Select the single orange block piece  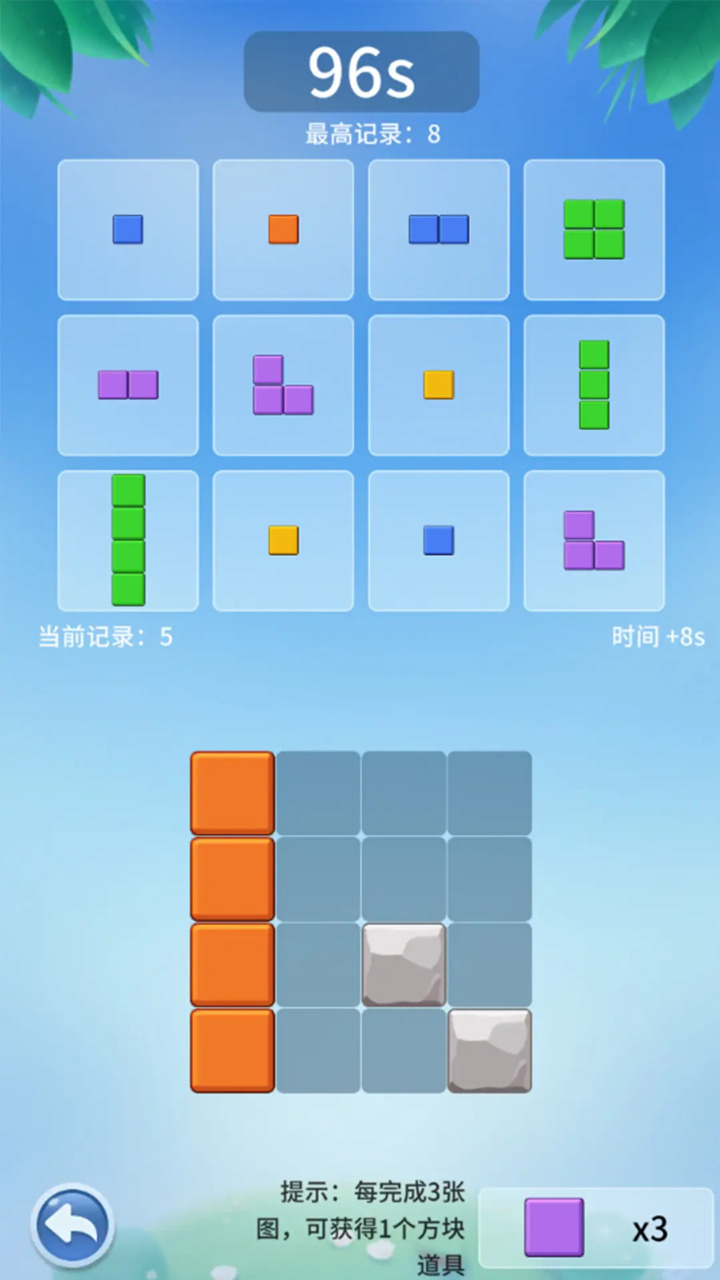point(283,230)
